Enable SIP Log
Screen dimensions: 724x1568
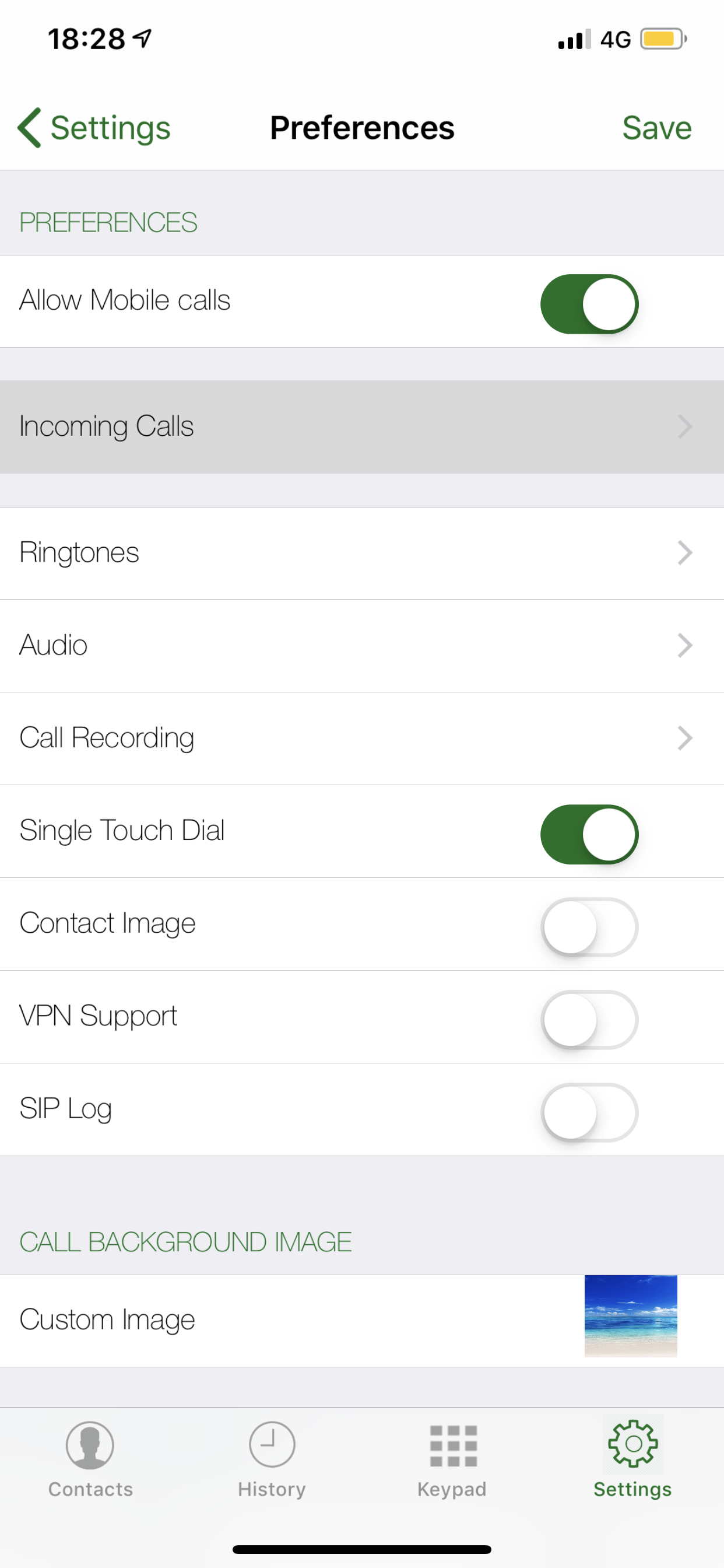589,1112
